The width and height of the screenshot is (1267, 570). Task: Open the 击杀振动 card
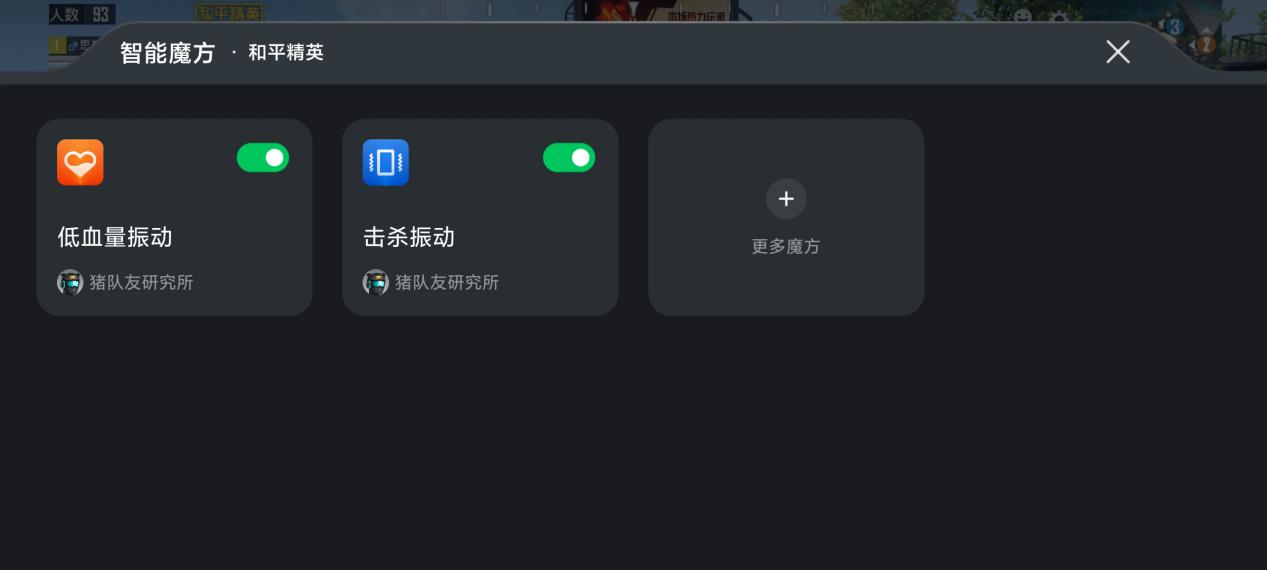point(450,238)
